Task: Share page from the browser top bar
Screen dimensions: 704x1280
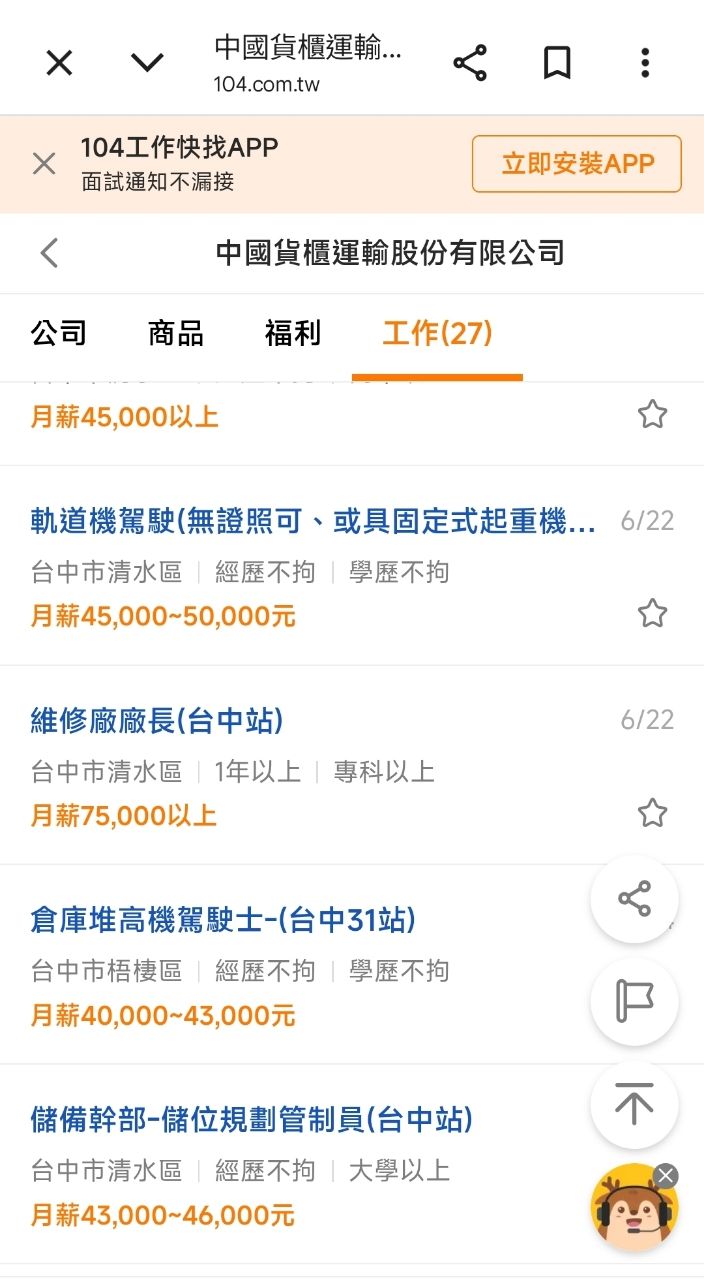Action: tap(470, 63)
